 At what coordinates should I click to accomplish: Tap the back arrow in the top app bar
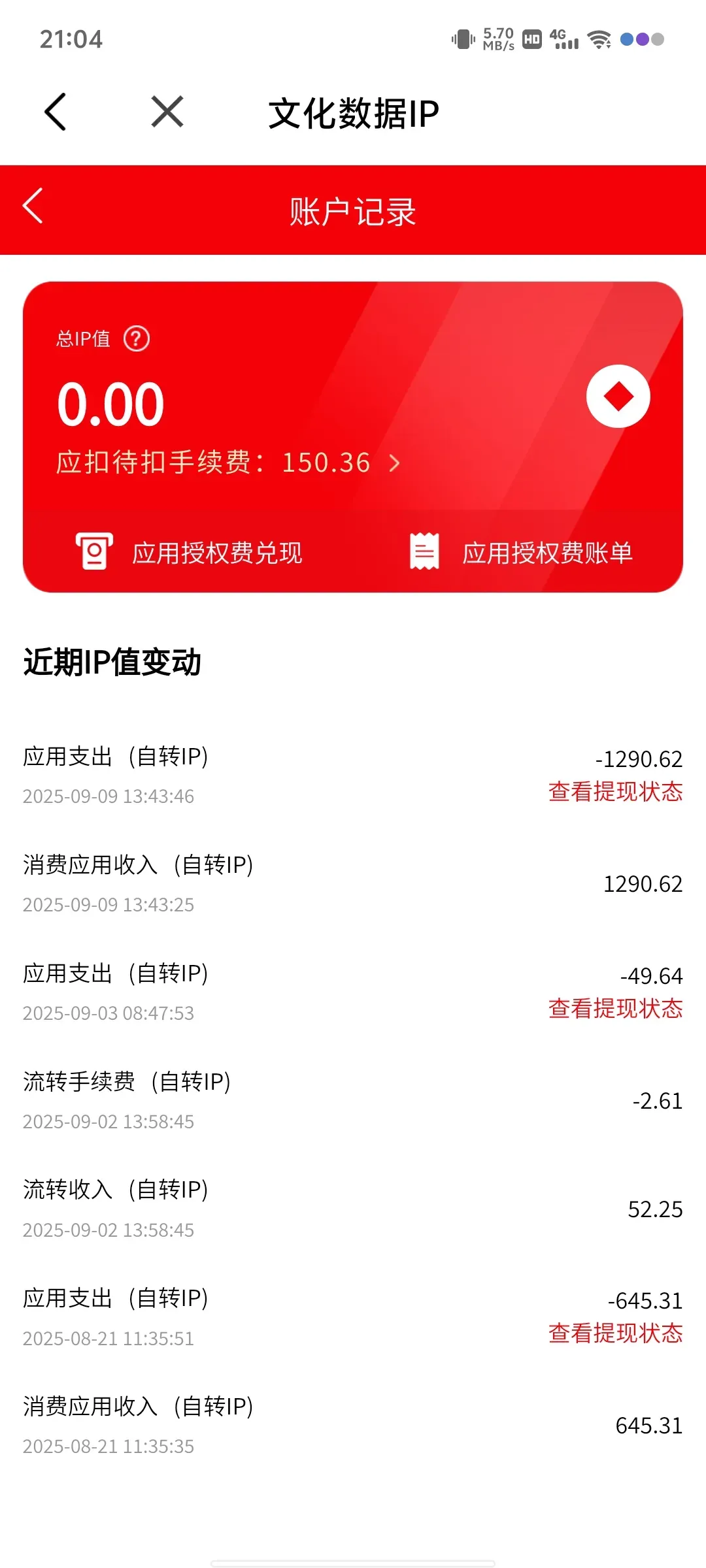click(x=56, y=112)
